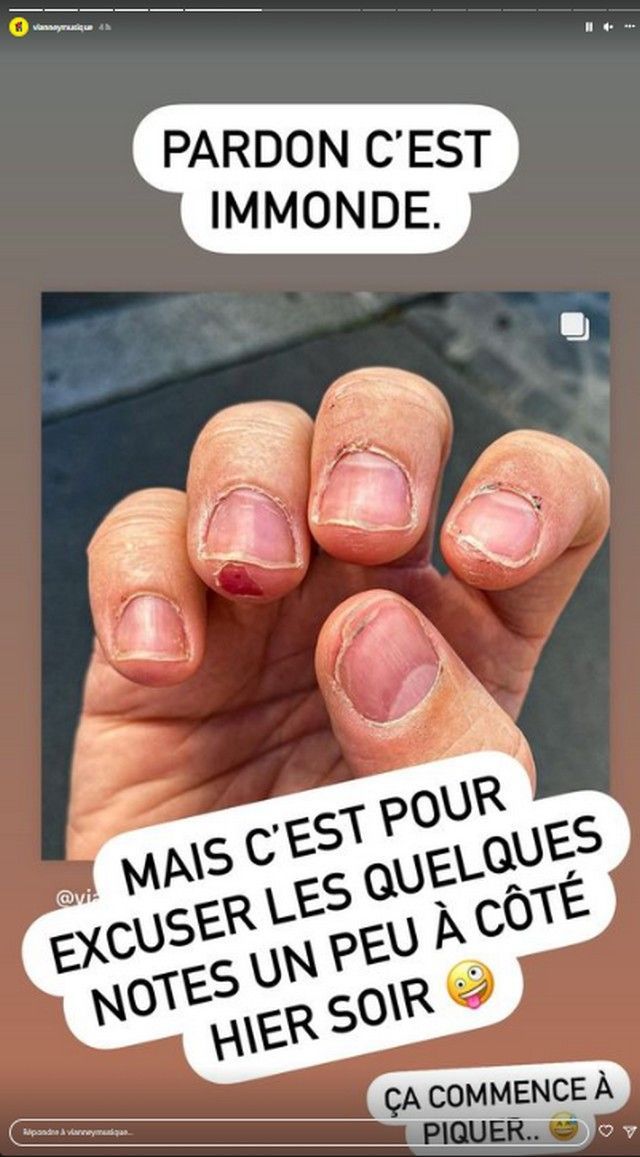Open vianneymusique profile avatar
The width and height of the screenshot is (640, 1157).
click(x=17, y=27)
